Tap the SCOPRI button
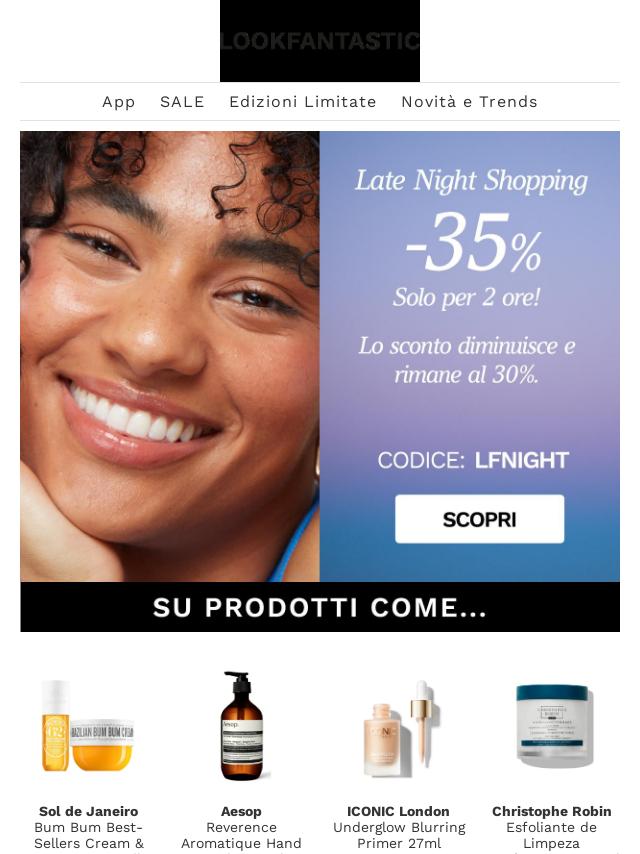 point(479,519)
